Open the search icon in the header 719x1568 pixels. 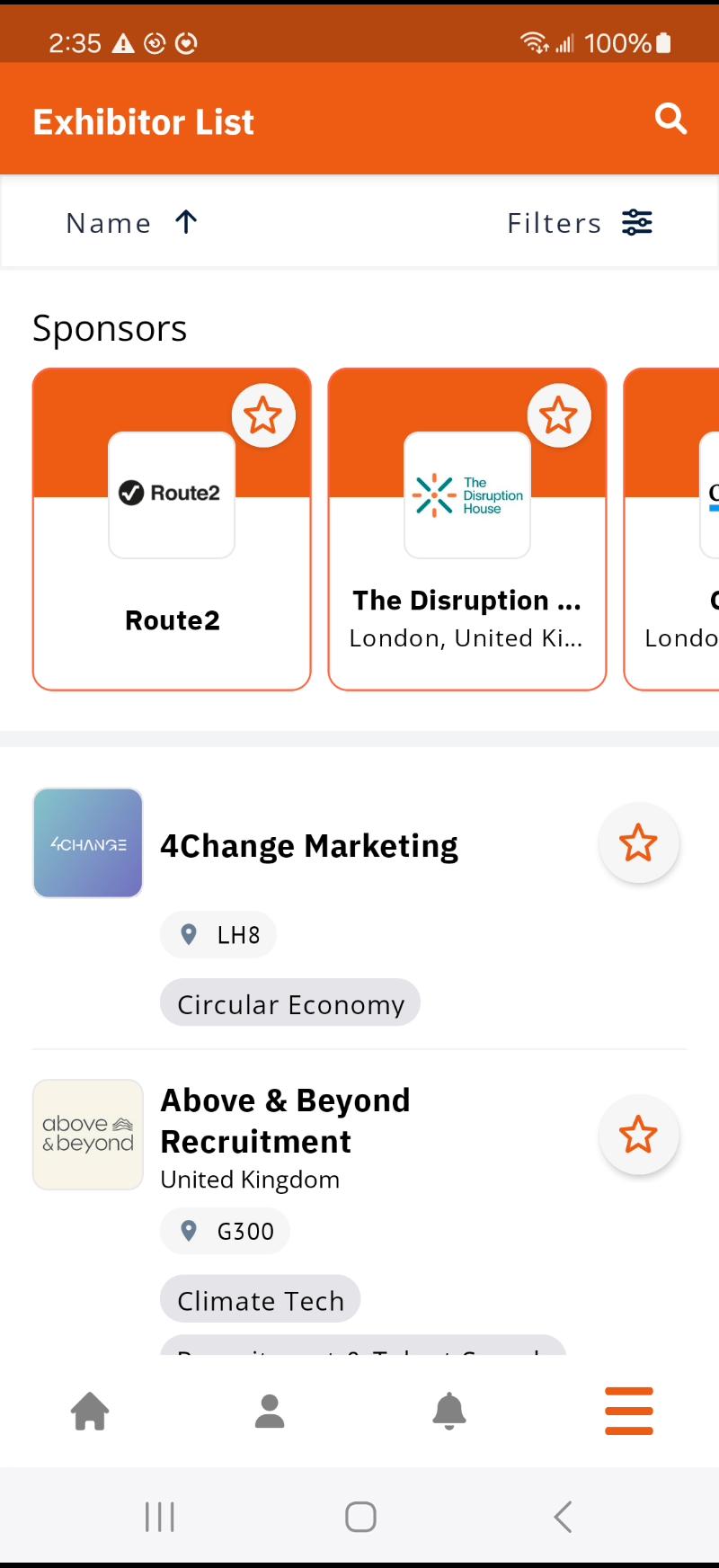click(x=670, y=119)
